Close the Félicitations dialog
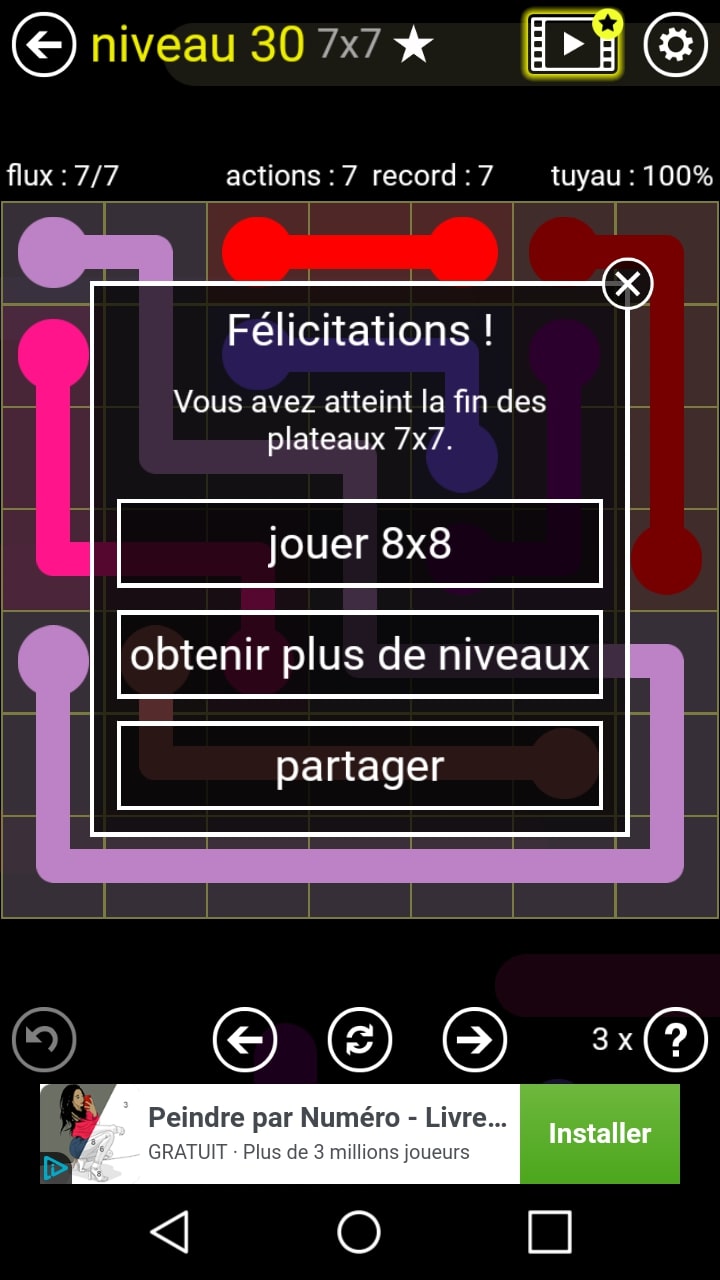The width and height of the screenshot is (720, 1280). point(627,285)
